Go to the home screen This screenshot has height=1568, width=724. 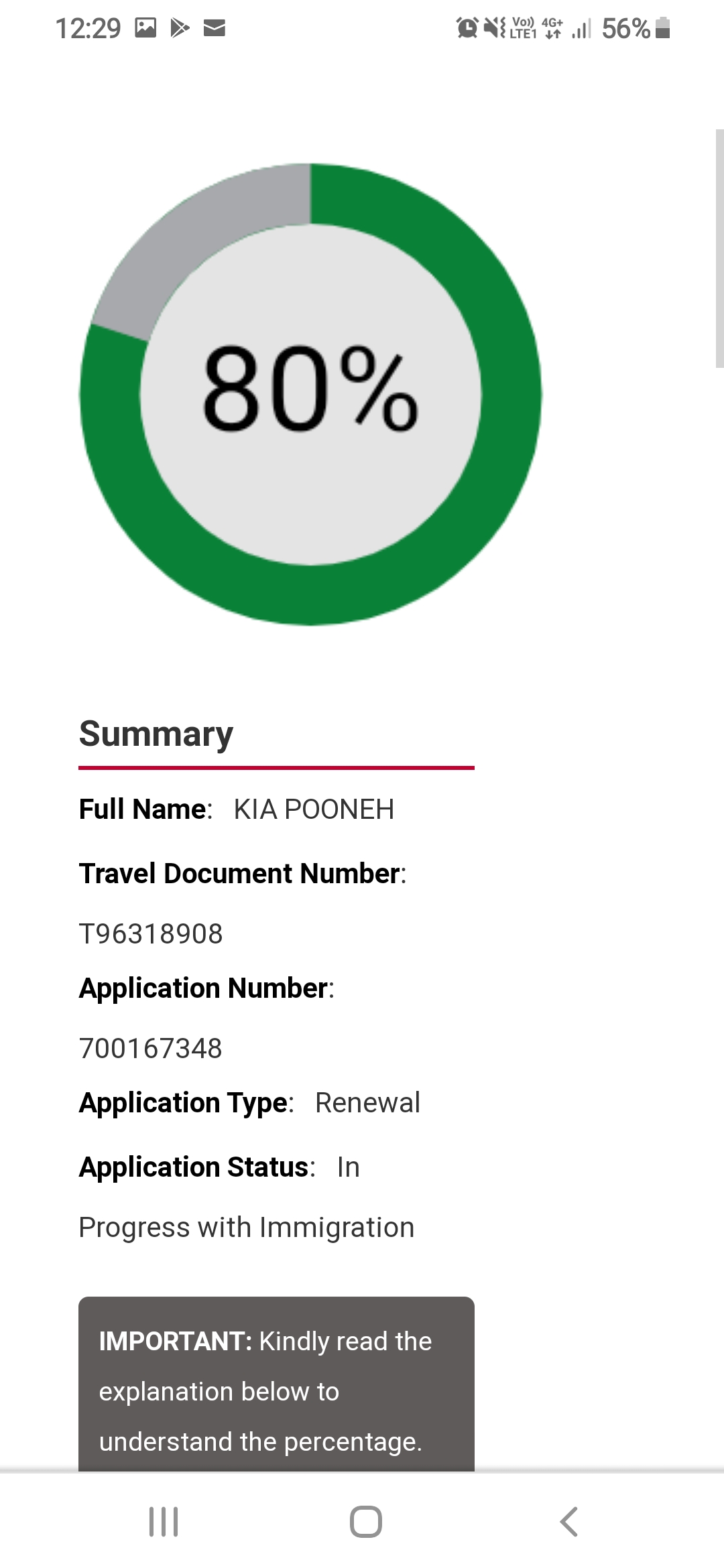coord(365,1521)
